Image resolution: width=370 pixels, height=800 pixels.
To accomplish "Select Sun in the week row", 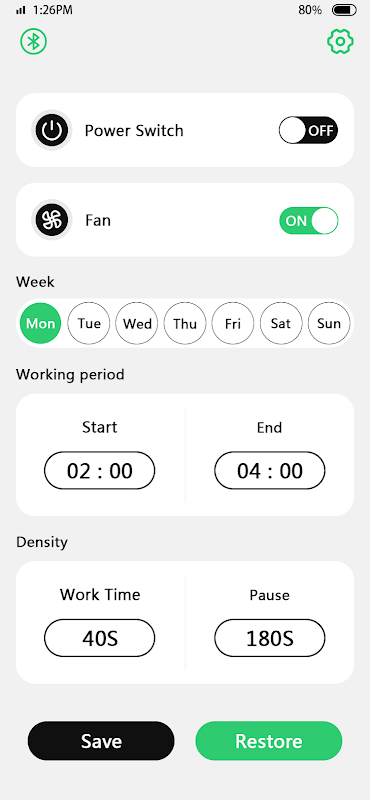I will coord(329,323).
